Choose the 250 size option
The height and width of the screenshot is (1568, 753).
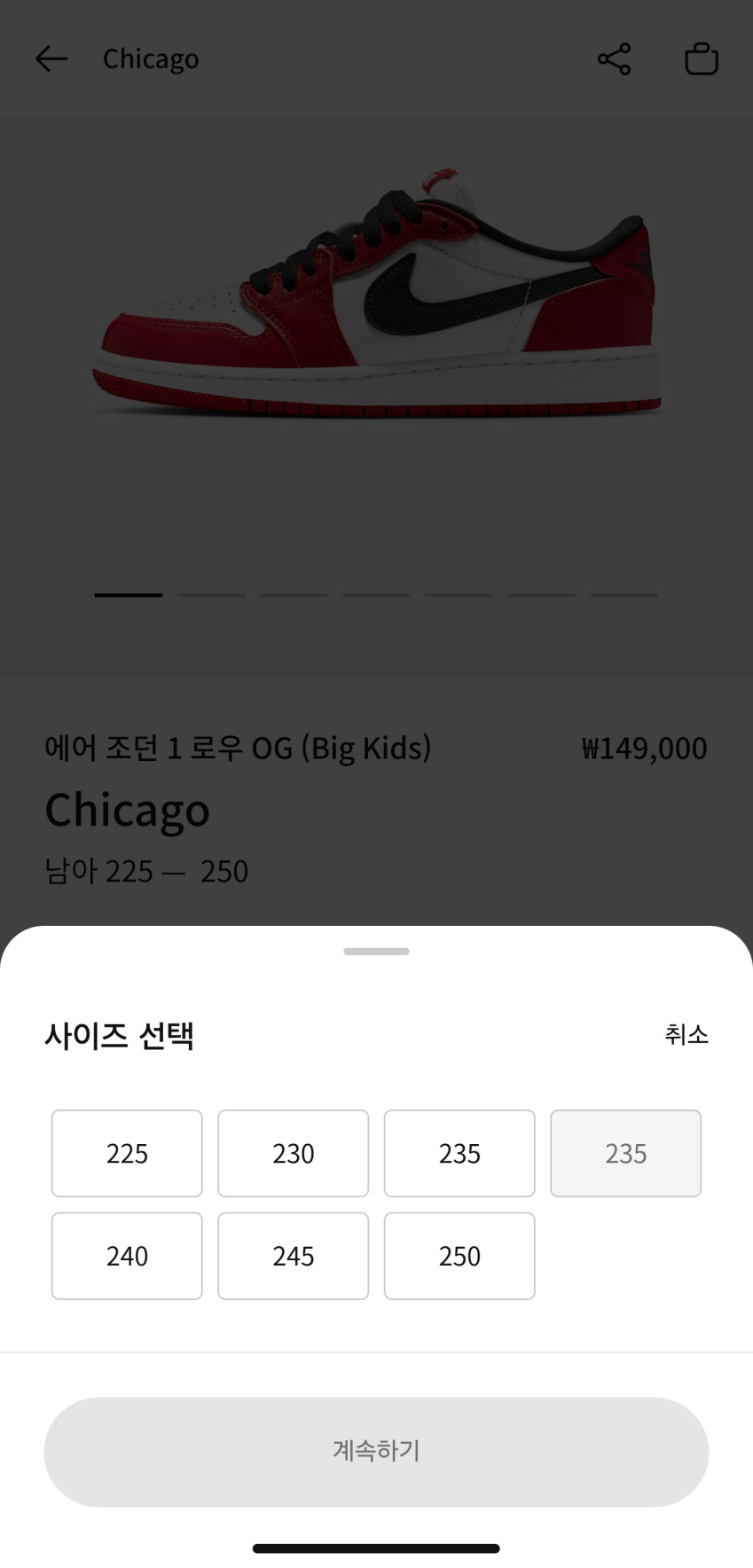tap(459, 1256)
